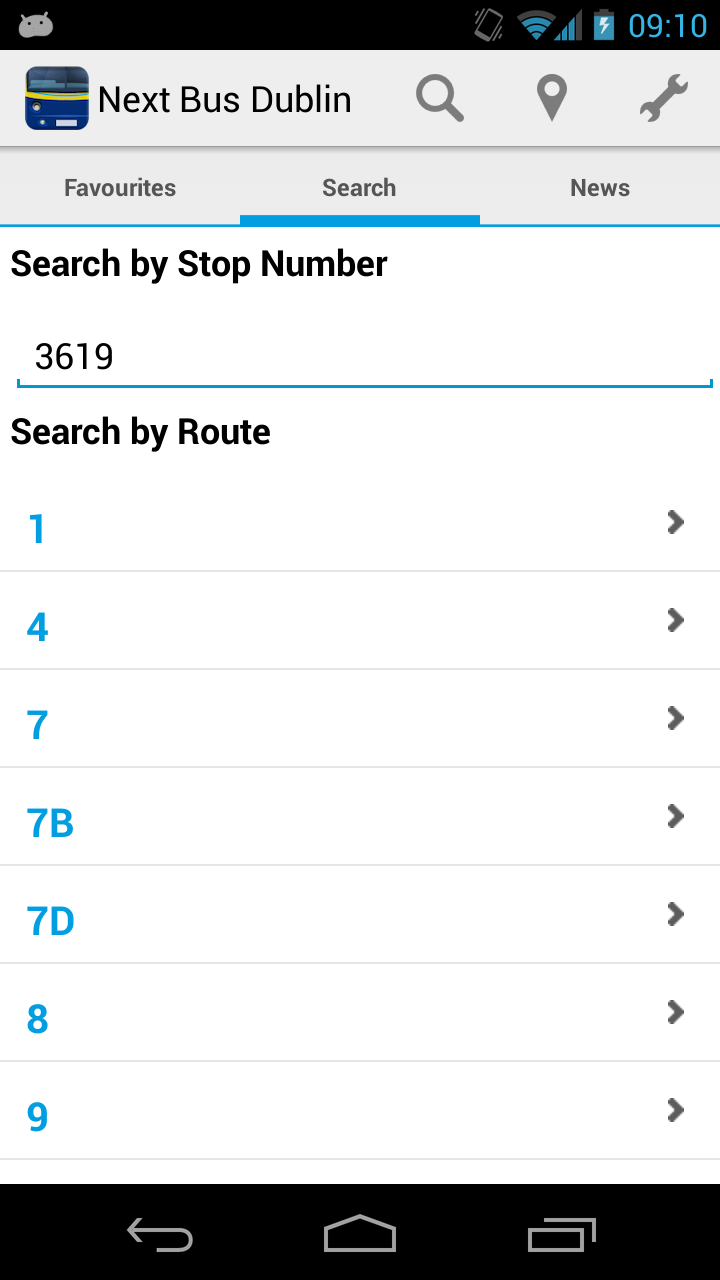Select route 7 from the list
The image size is (720, 1280).
coord(360,720)
